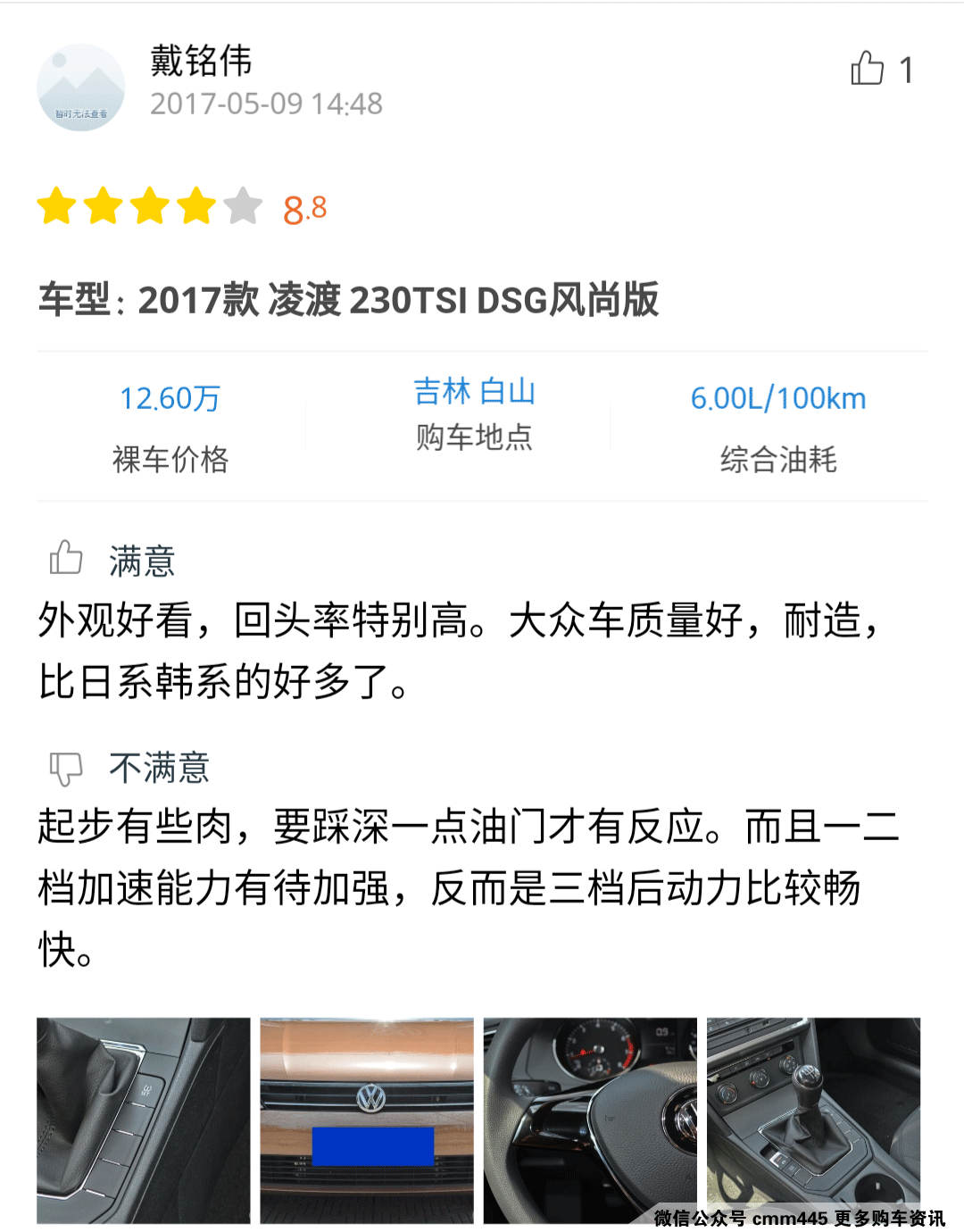The height and width of the screenshot is (1232, 964).
Task: Open the gear shift panel photo
Action: [x=144, y=1120]
